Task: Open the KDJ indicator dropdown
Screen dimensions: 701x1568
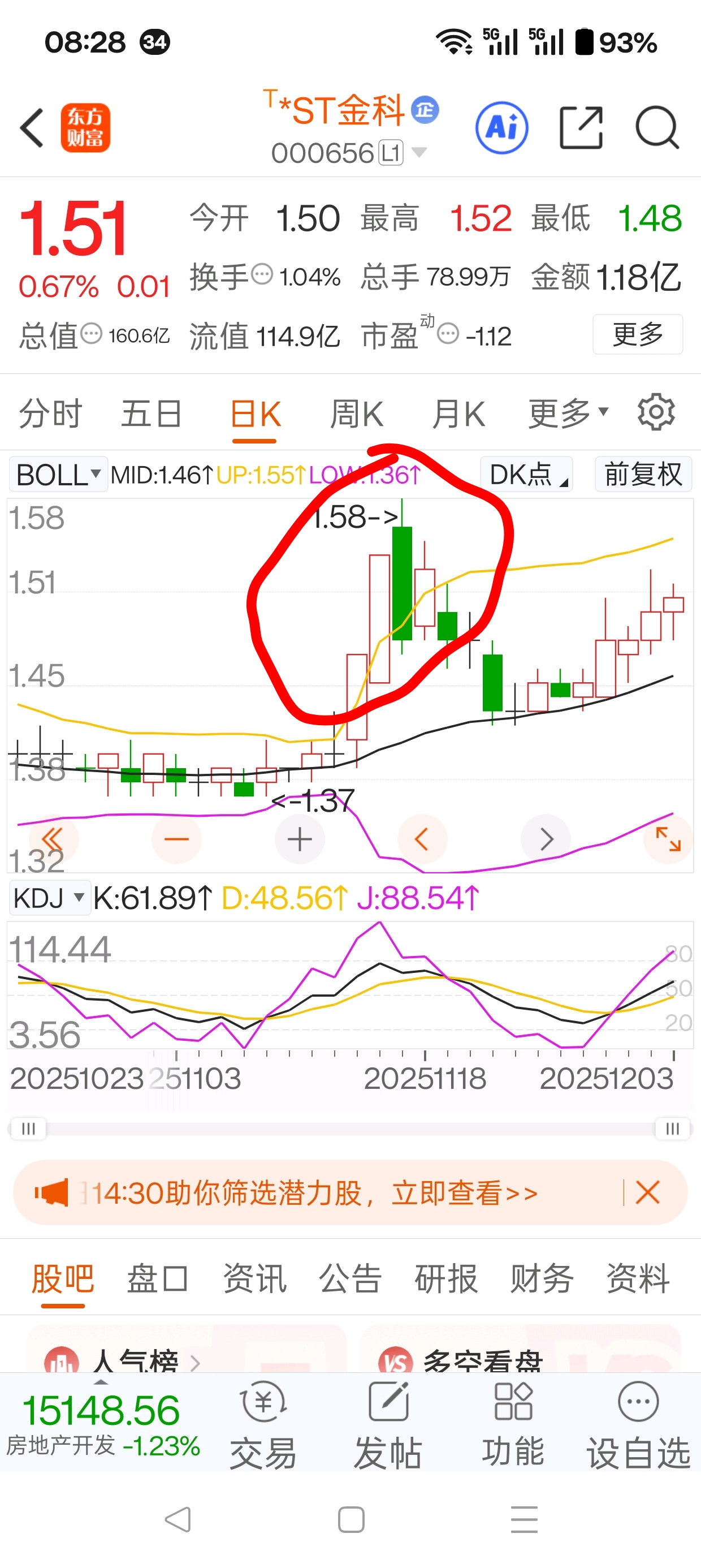Action: 50,897
